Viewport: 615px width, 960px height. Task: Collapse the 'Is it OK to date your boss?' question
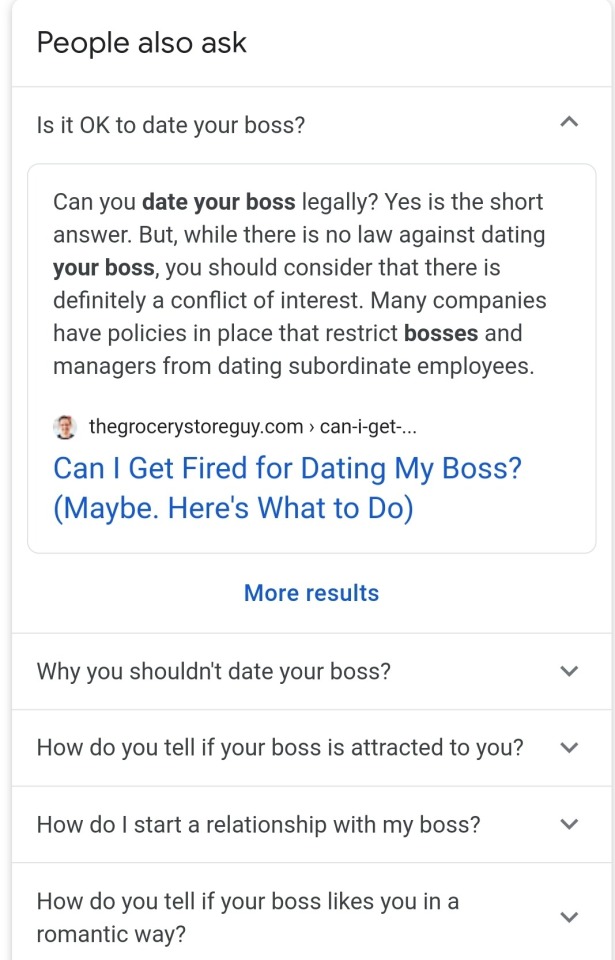tap(568, 124)
